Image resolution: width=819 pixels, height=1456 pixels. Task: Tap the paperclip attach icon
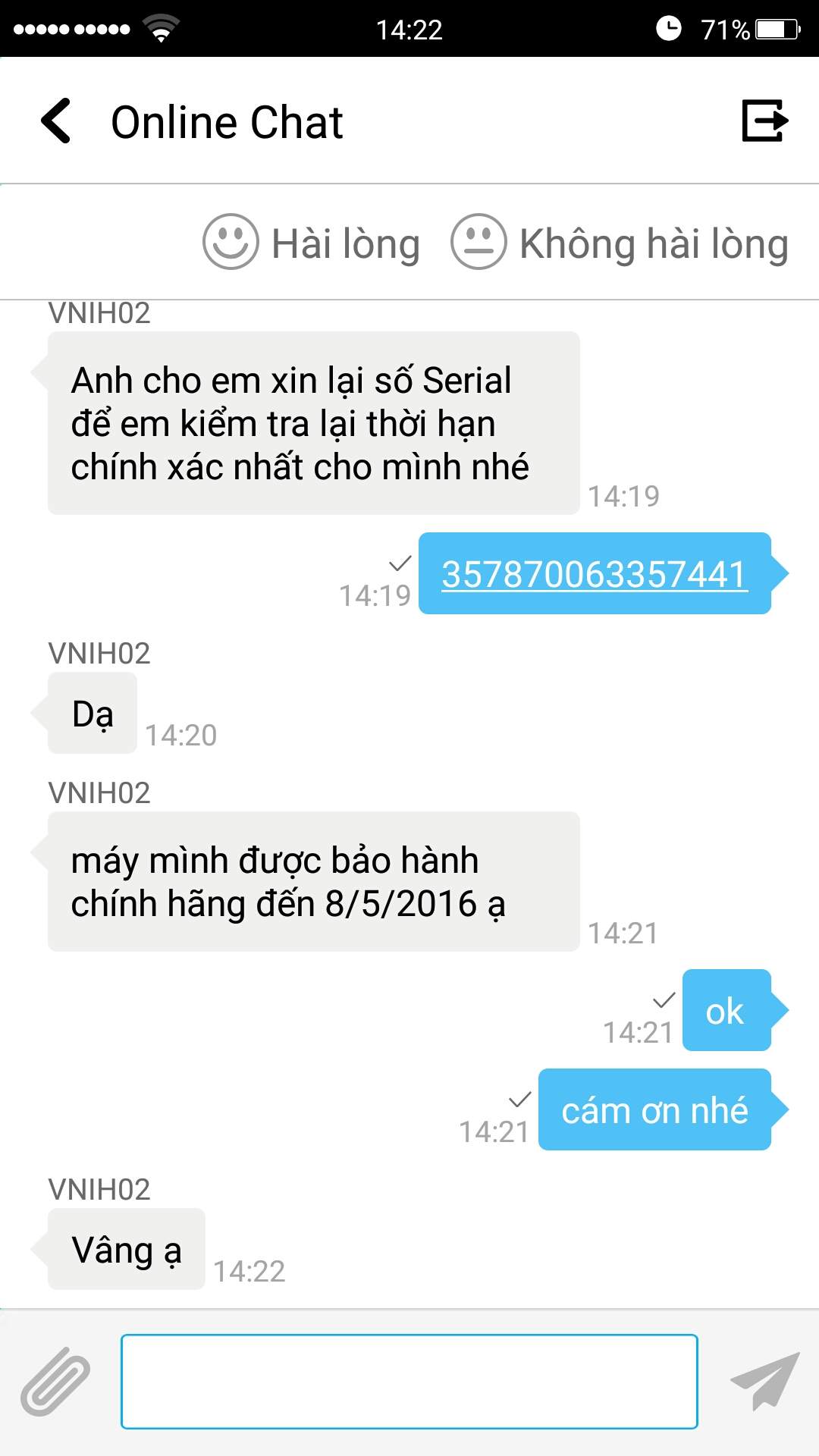coord(55,1382)
